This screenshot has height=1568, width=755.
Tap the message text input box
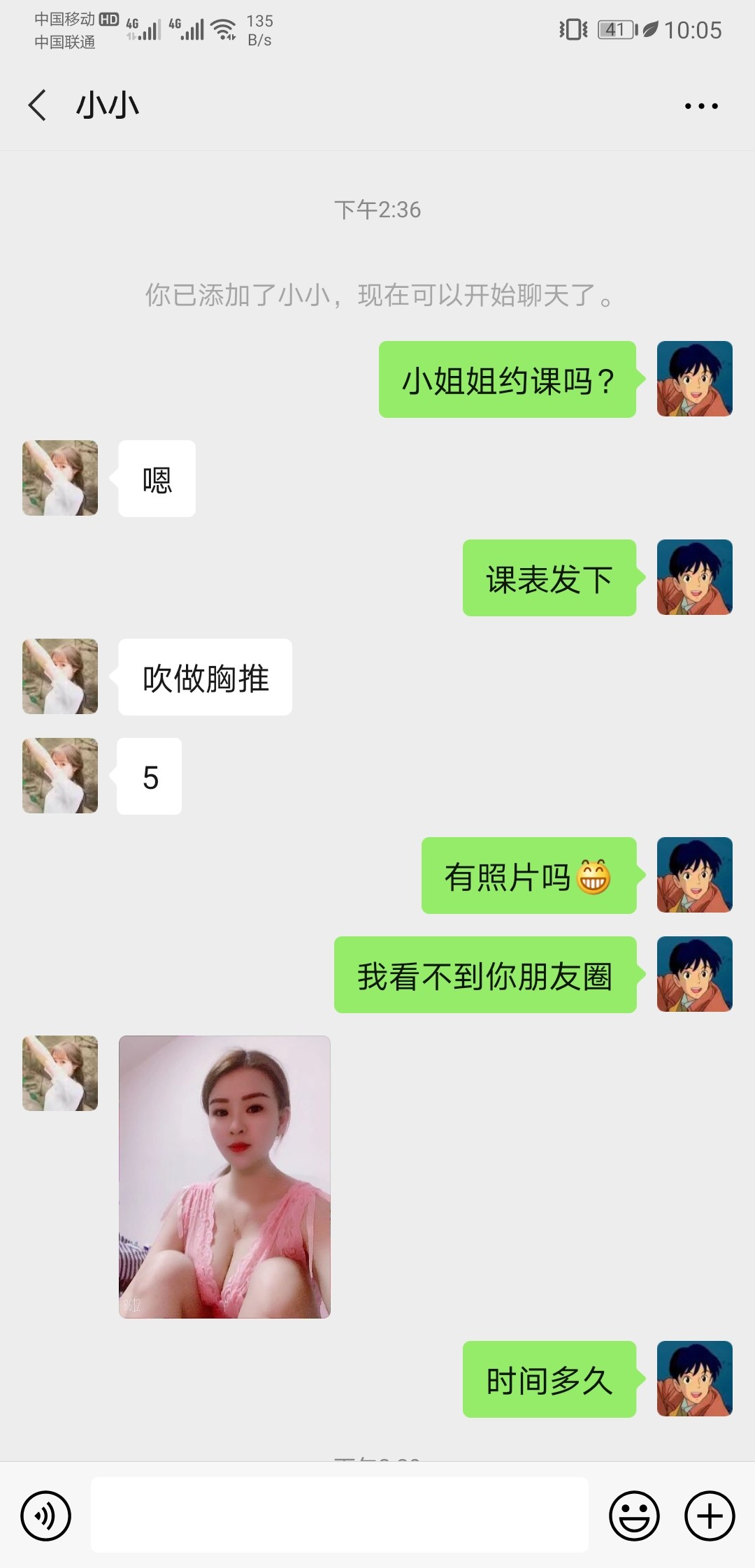tap(339, 1515)
